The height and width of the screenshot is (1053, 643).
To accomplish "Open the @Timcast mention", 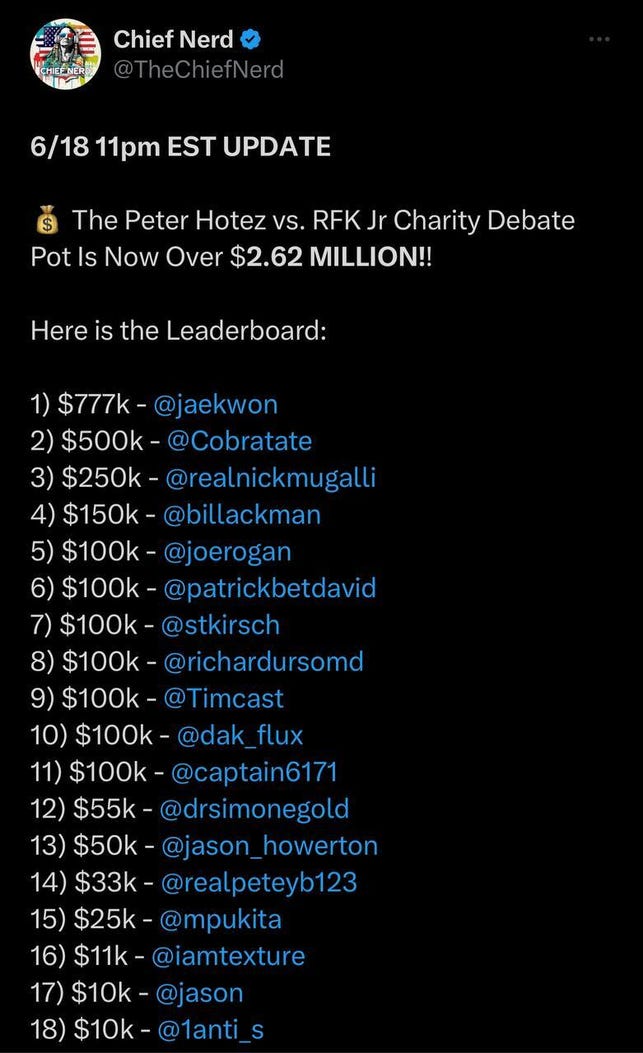I will coord(222,698).
